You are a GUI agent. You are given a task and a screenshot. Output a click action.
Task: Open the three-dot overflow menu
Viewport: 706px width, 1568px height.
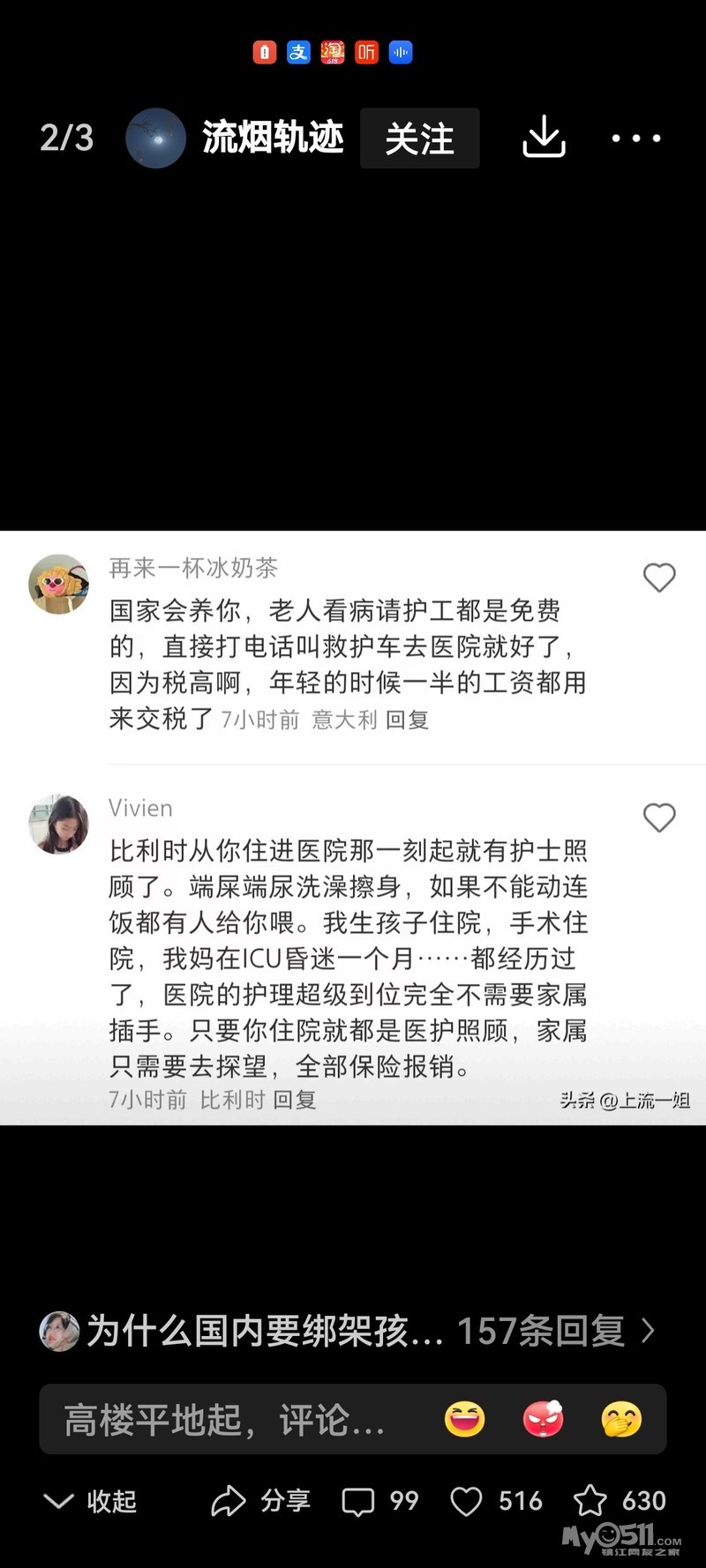pyautogui.click(x=635, y=138)
